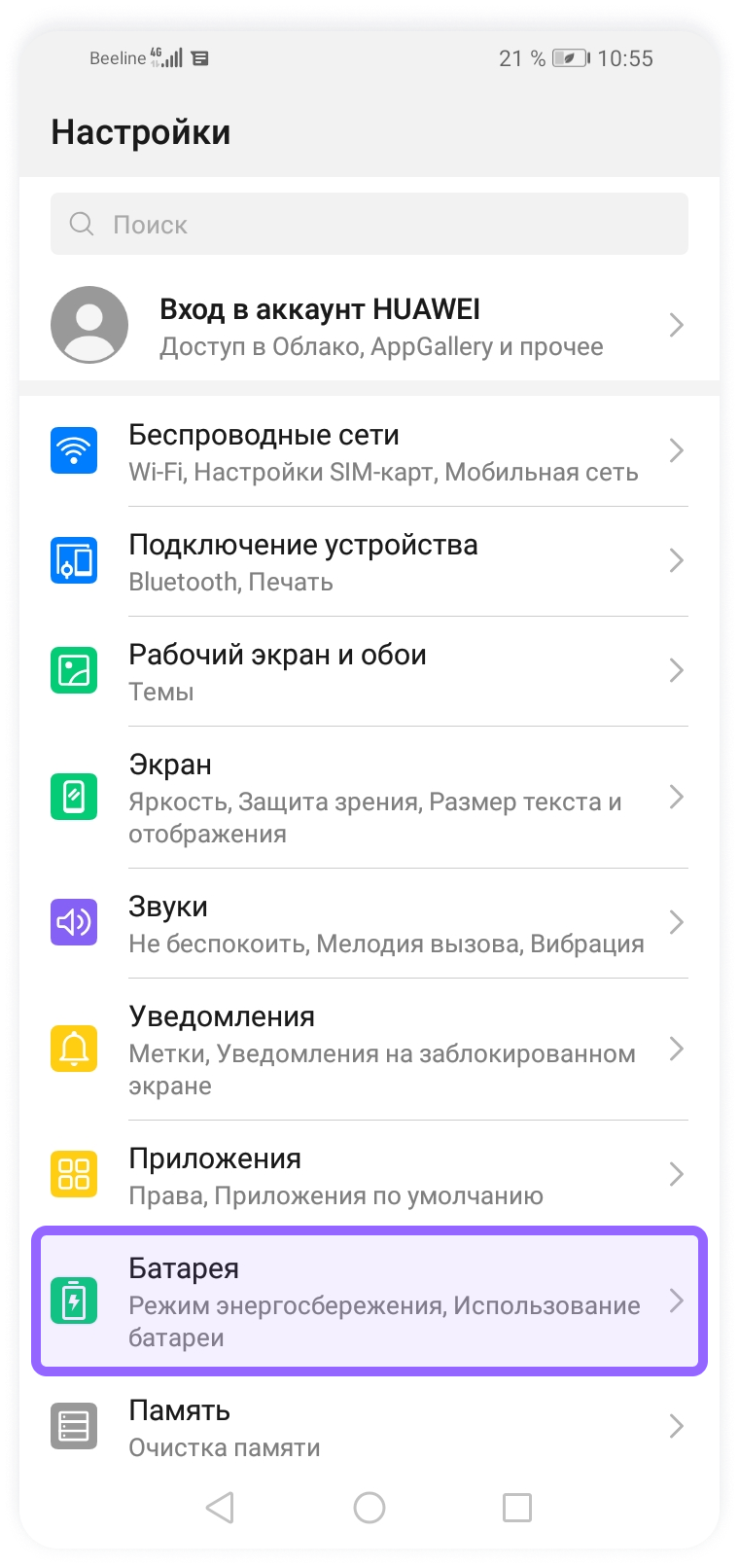Select the highlighted Батарея row
This screenshot has height=1568, width=739.
(369, 1301)
